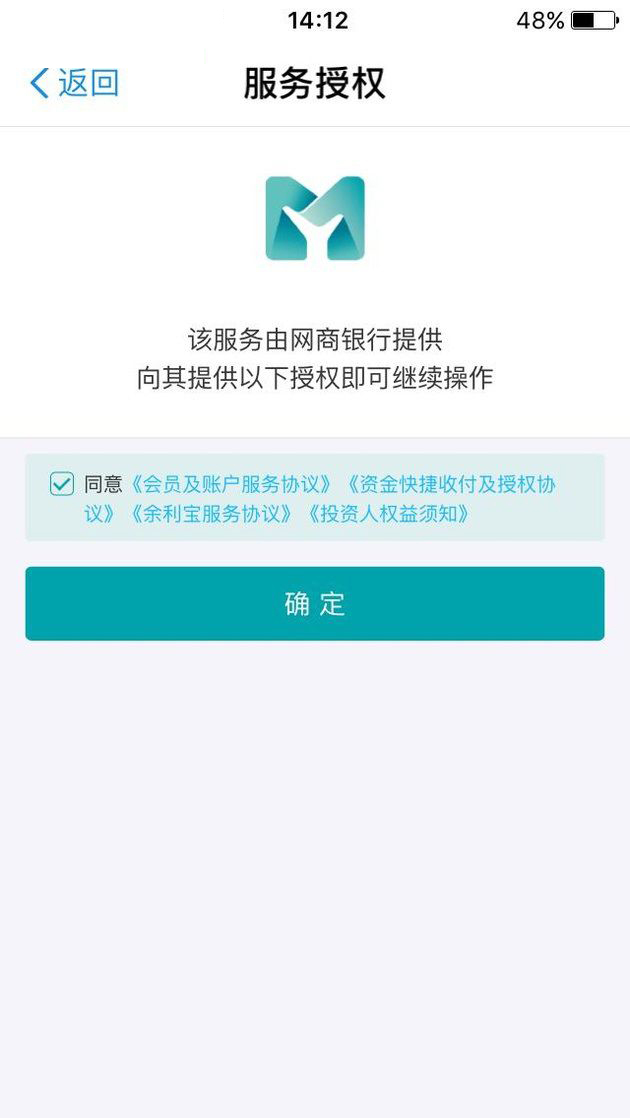Confirm authorization with the 确定 button

[315, 604]
